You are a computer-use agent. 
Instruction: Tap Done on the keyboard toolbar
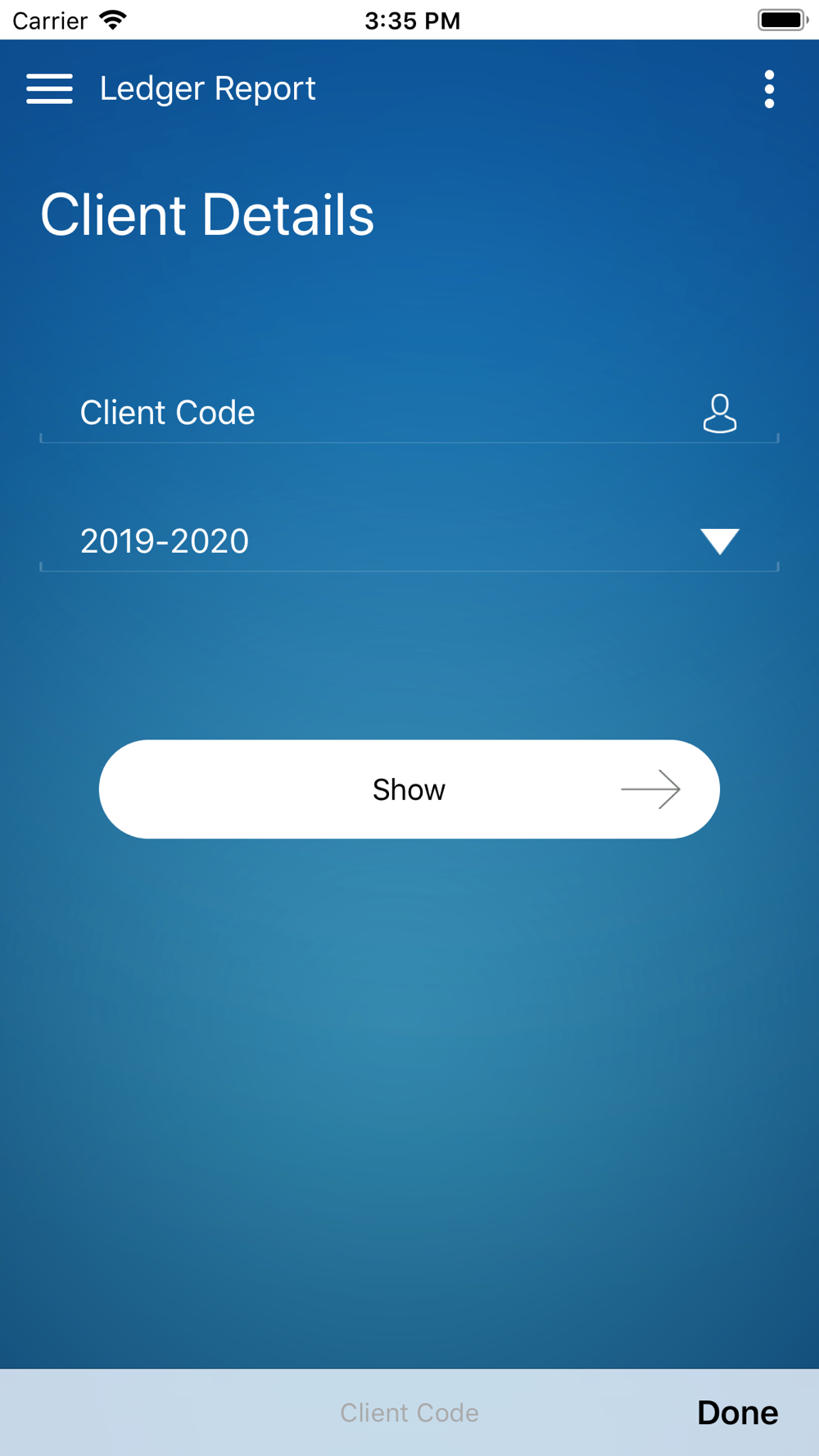click(x=737, y=1413)
